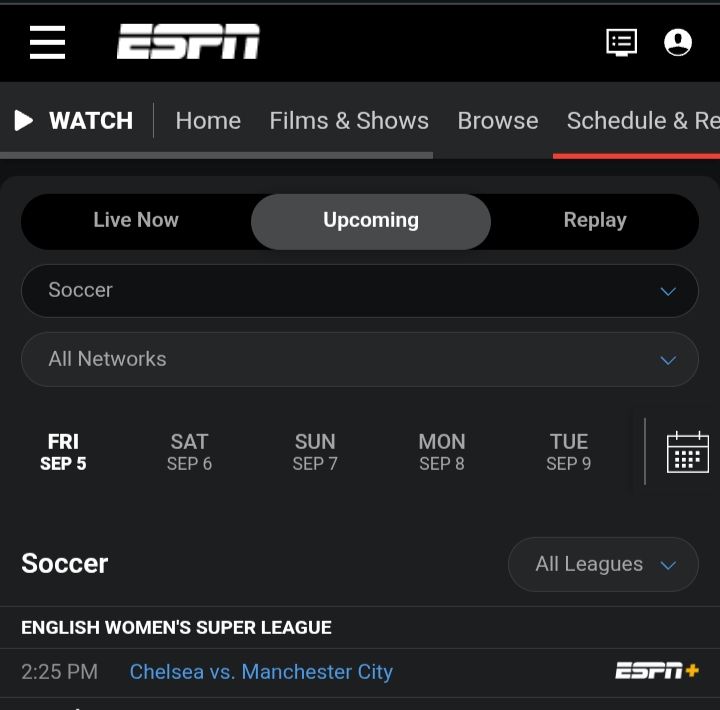This screenshot has width=720, height=710.
Task: Choose Saturday, Sep 6 schedule
Action: (189, 452)
